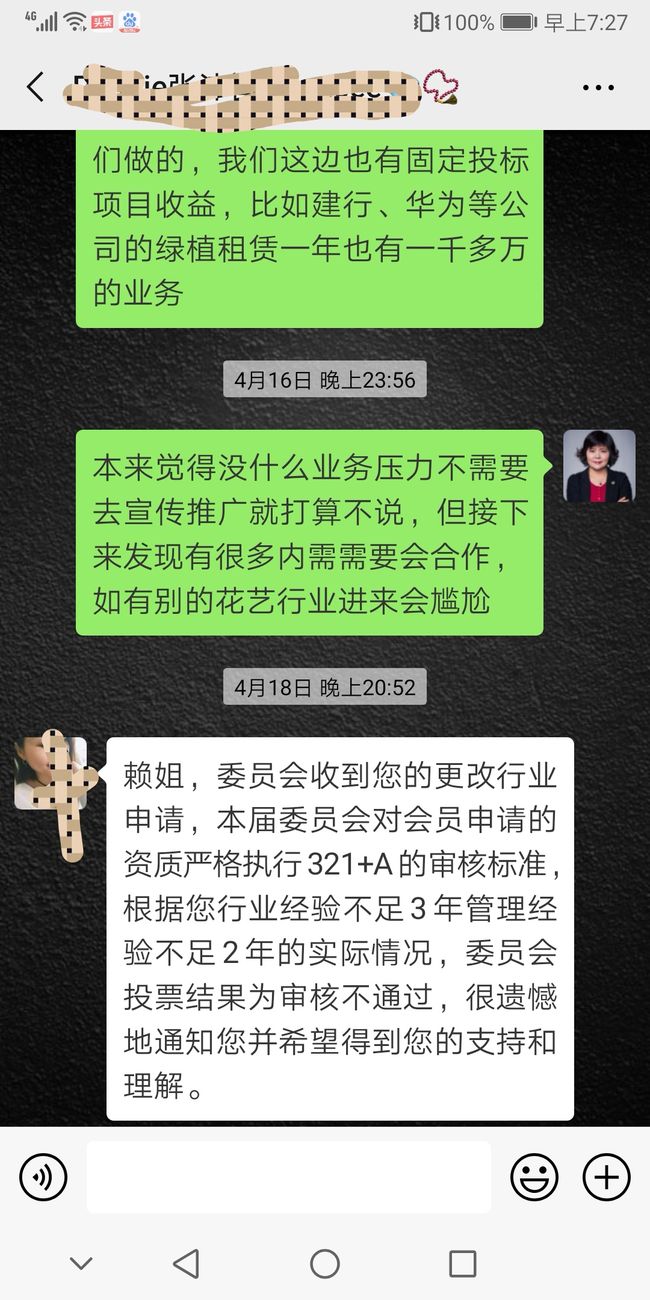Focus the message text field
This screenshot has height=1300, width=650.
[289, 1177]
